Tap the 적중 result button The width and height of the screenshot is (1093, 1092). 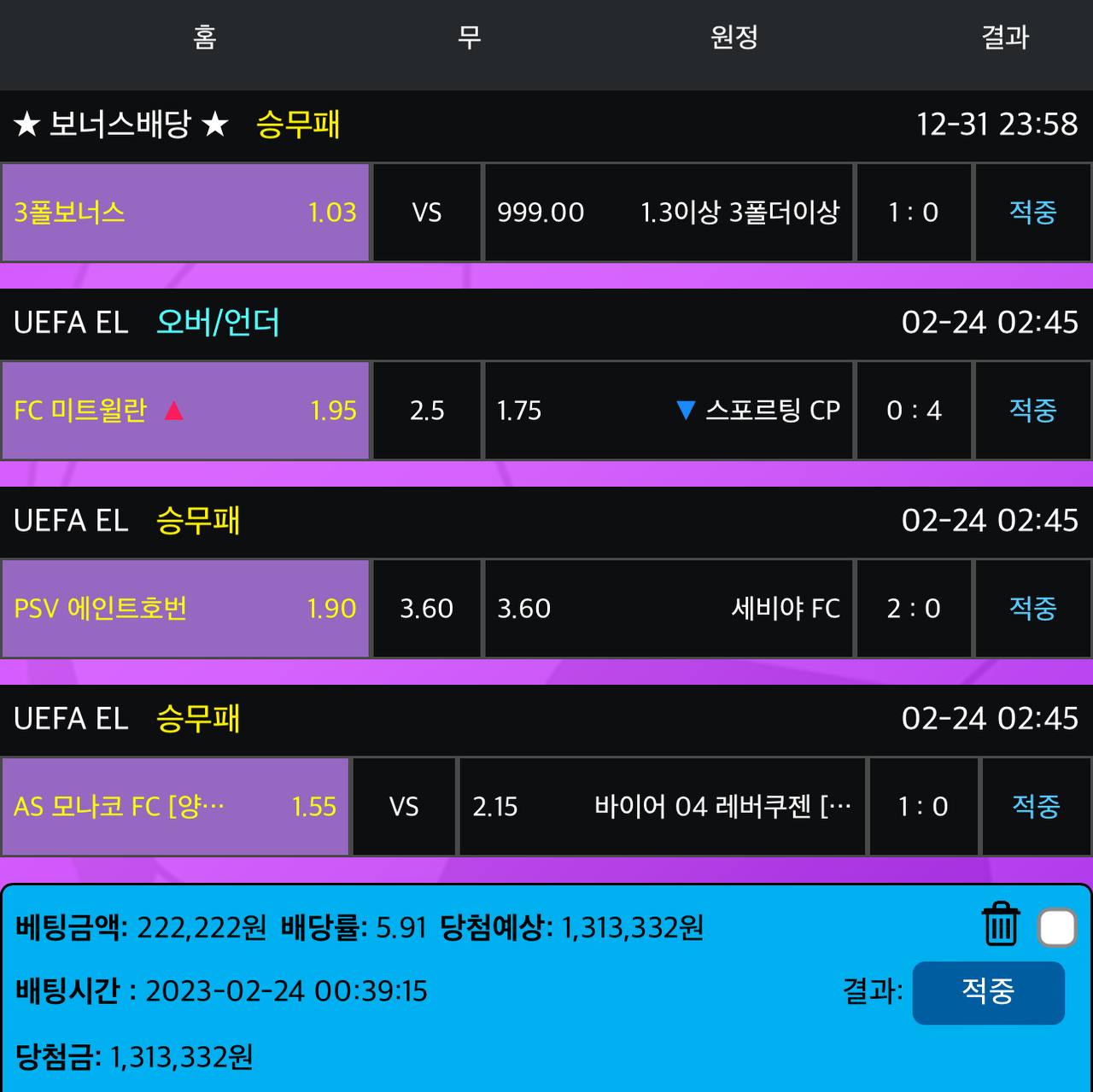pos(988,992)
